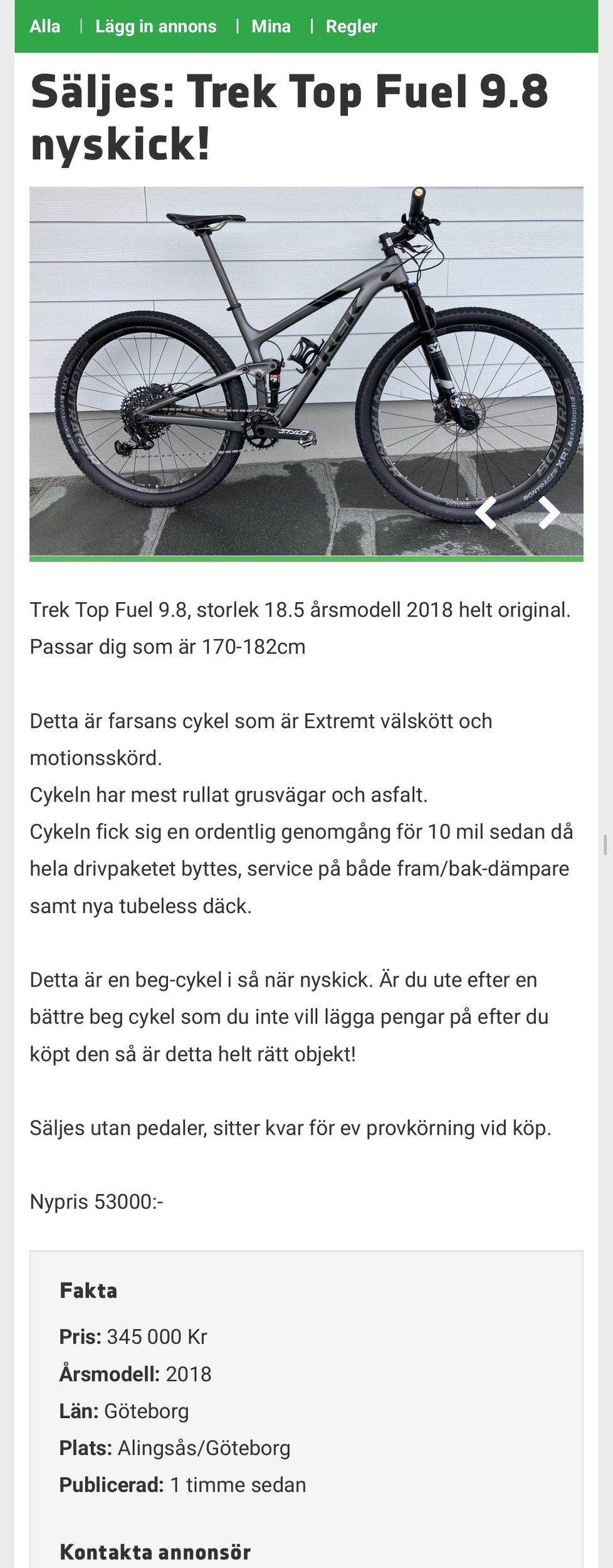Open the Trek bike photo
Image resolution: width=613 pixels, height=1568 pixels.
[x=306, y=371]
